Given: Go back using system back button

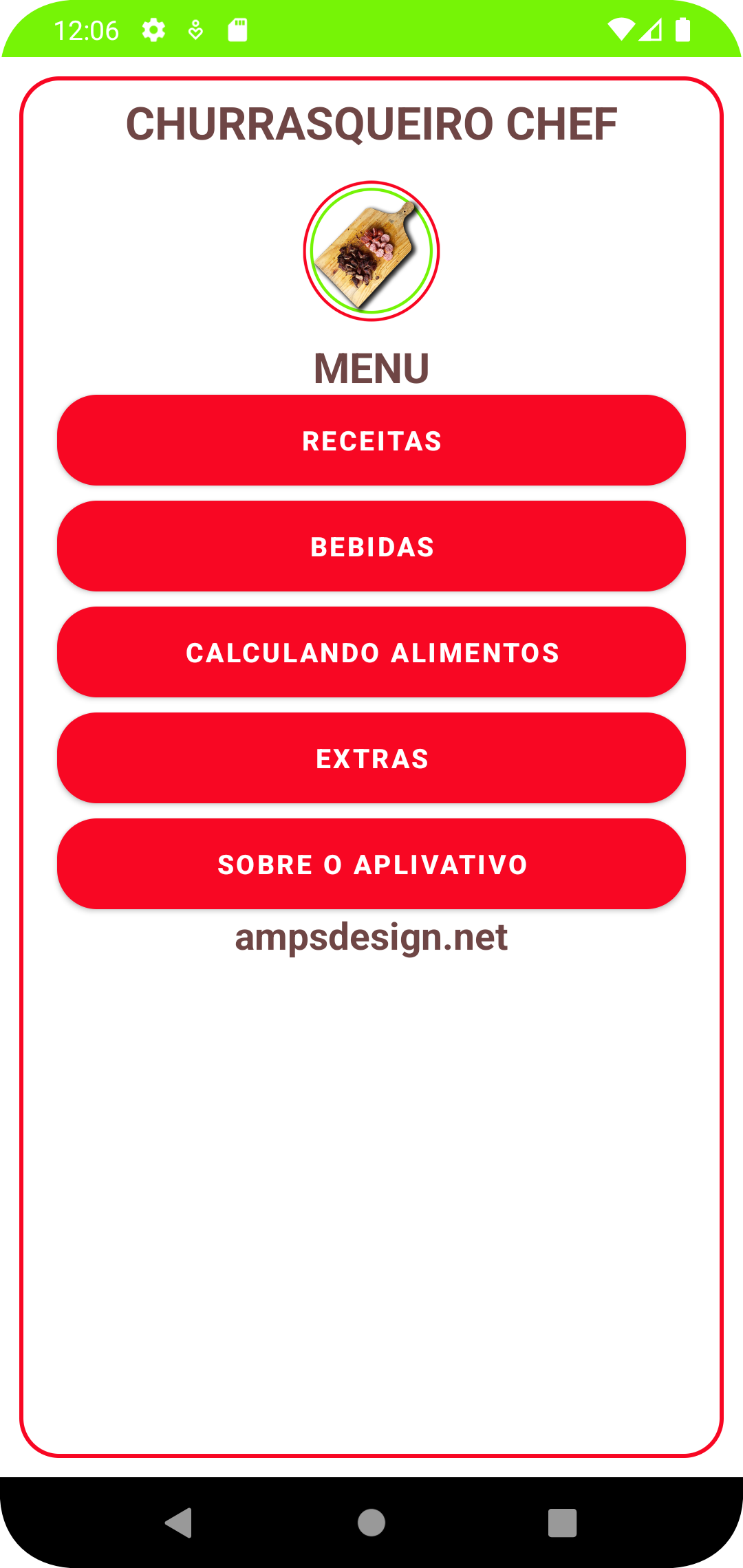Looking at the screenshot, I should coord(180,1523).
